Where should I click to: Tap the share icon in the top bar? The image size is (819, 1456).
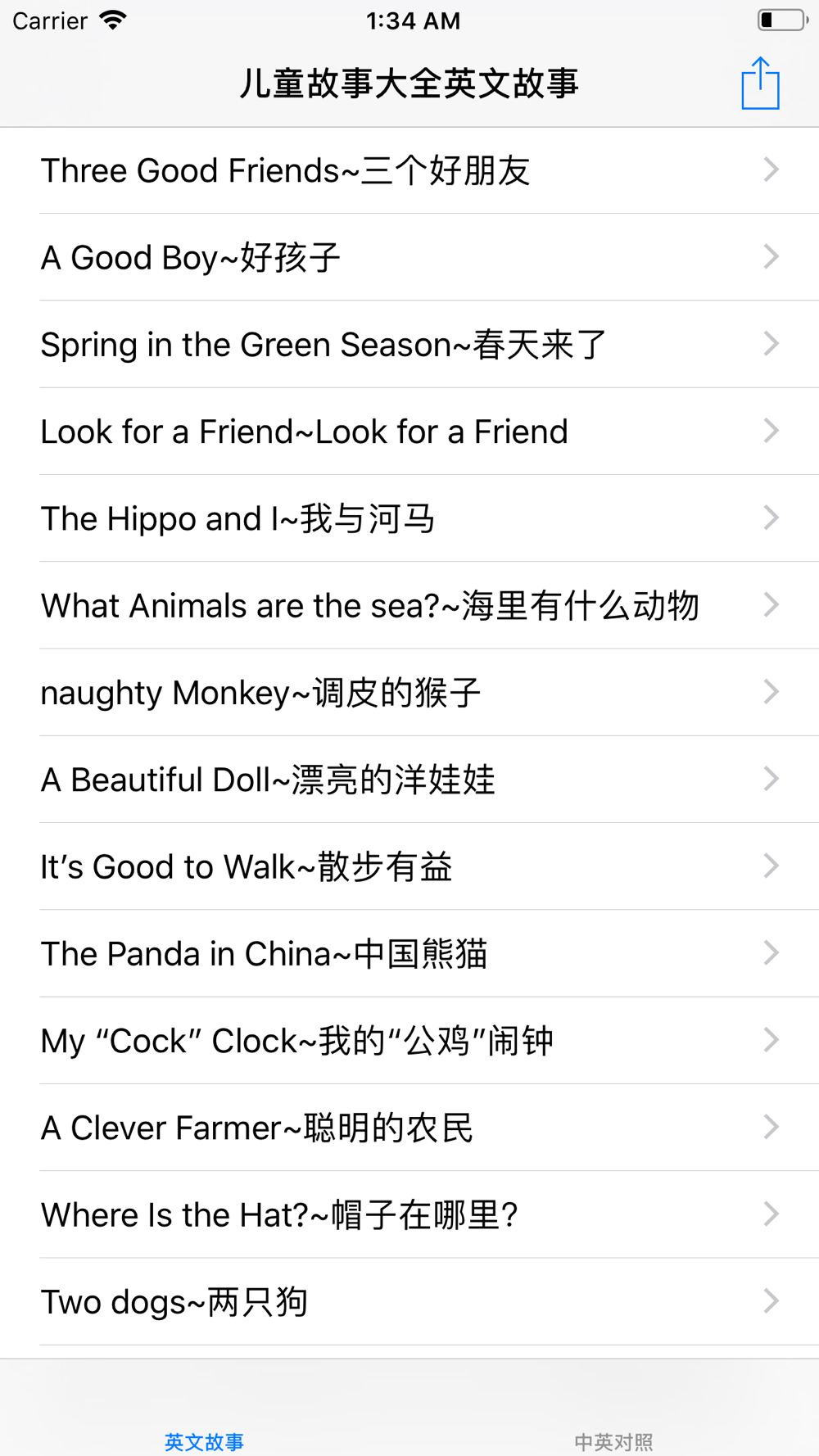tap(760, 83)
